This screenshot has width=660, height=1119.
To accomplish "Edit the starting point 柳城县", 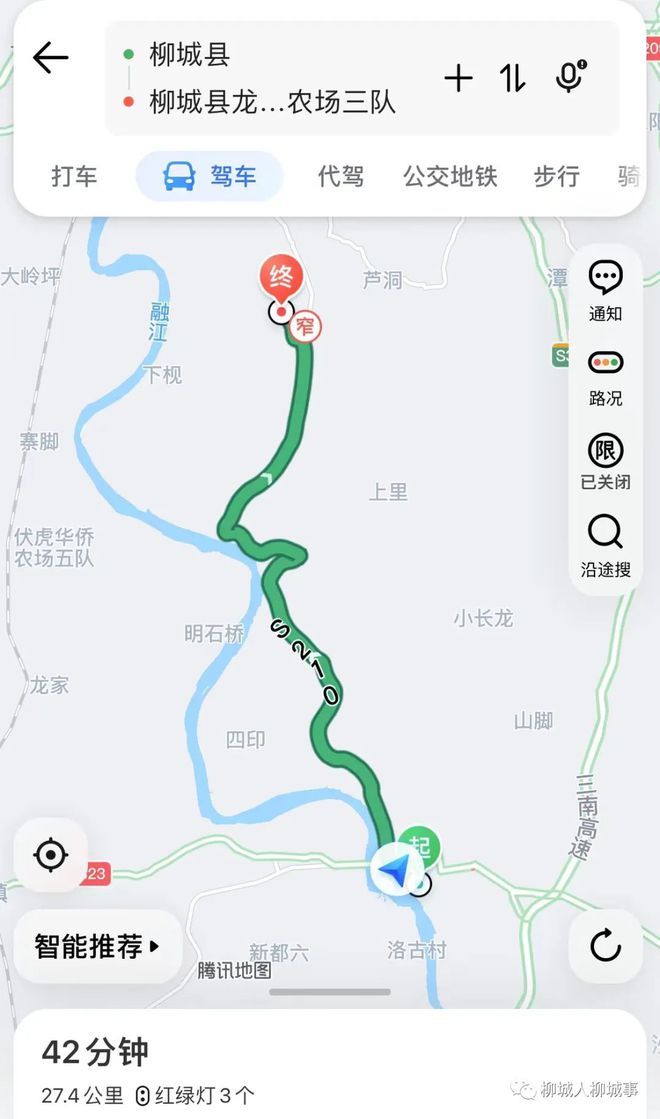I will 190,53.
